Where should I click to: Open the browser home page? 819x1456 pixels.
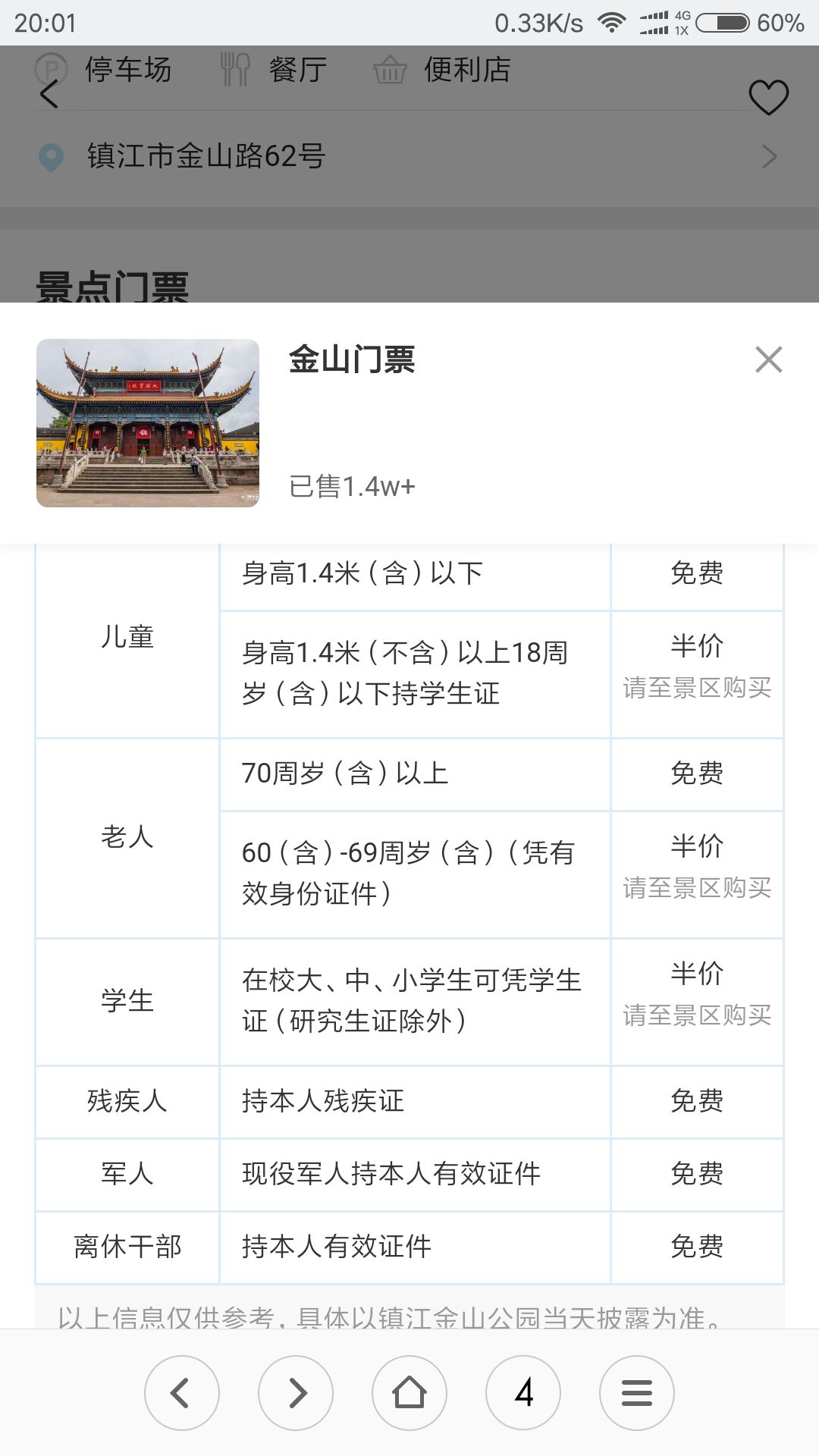pyautogui.click(x=409, y=1393)
